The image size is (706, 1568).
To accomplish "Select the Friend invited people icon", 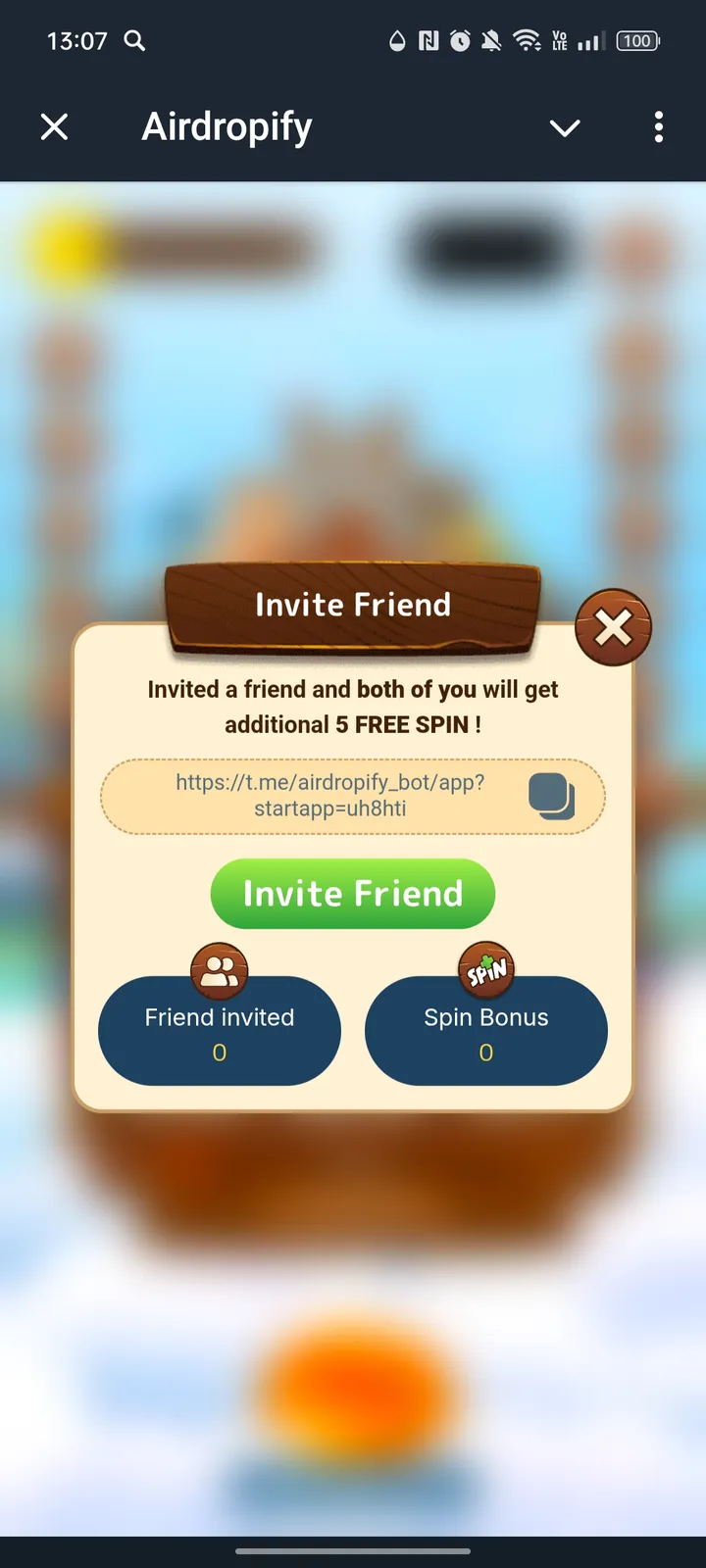I will 218,970.
